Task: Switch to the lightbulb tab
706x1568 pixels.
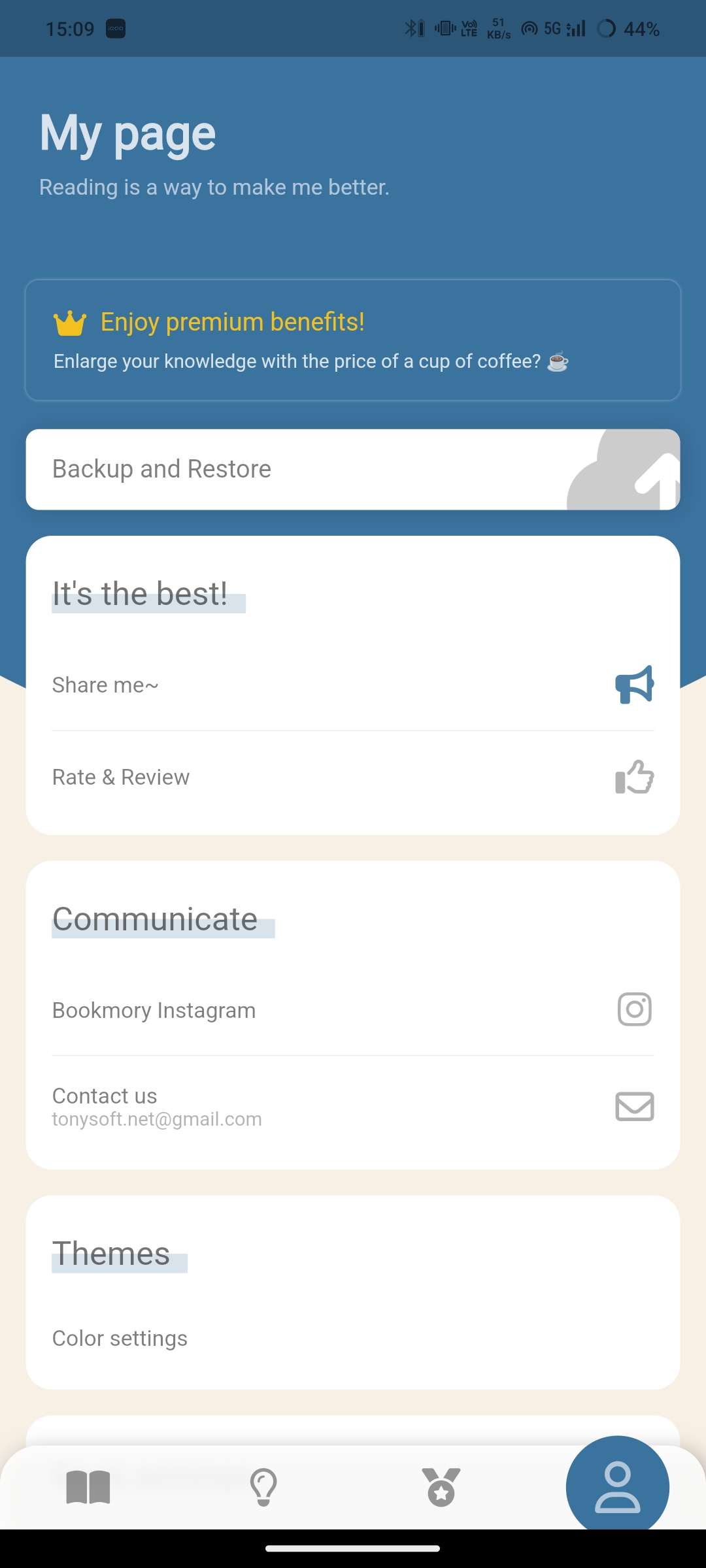Action: pyautogui.click(x=264, y=1488)
